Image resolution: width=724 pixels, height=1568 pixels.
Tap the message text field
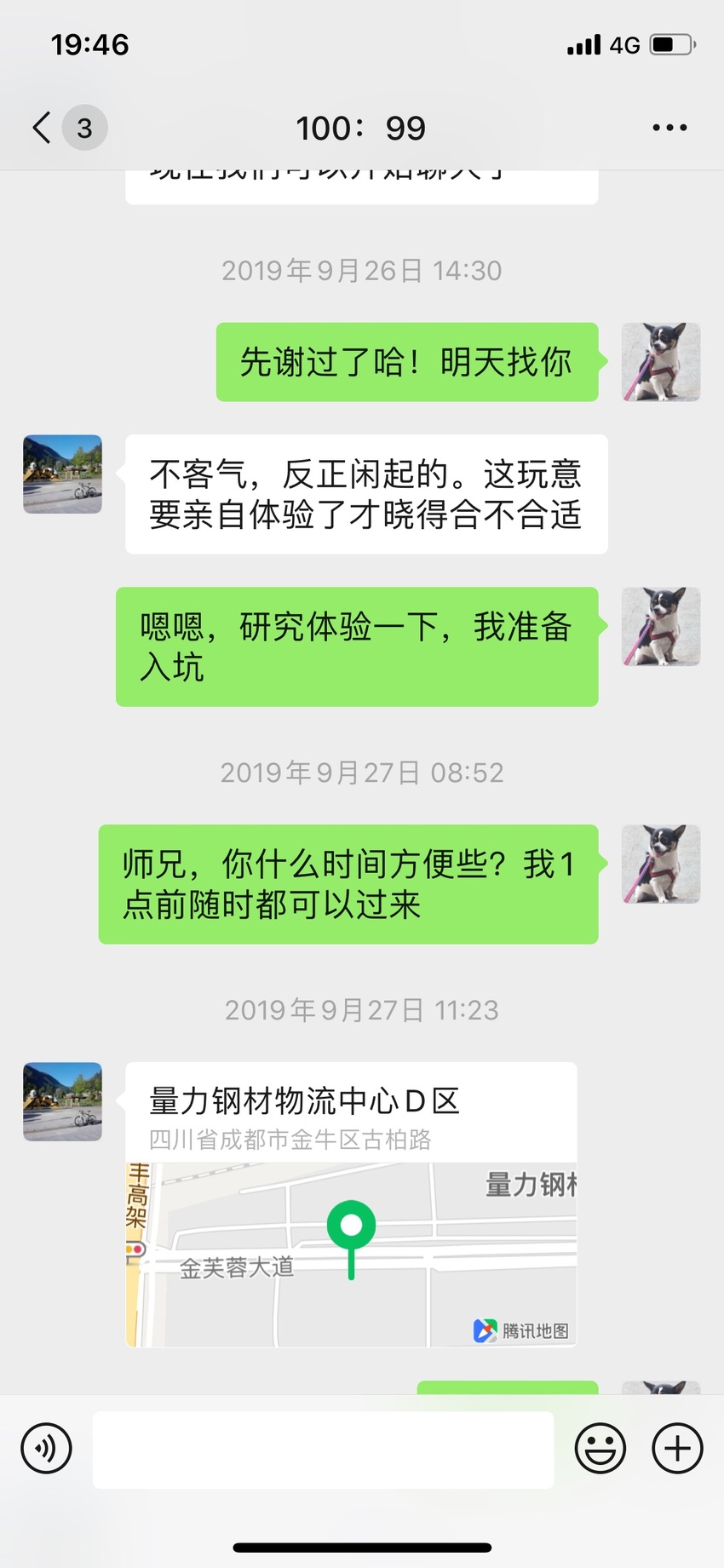(324, 1450)
